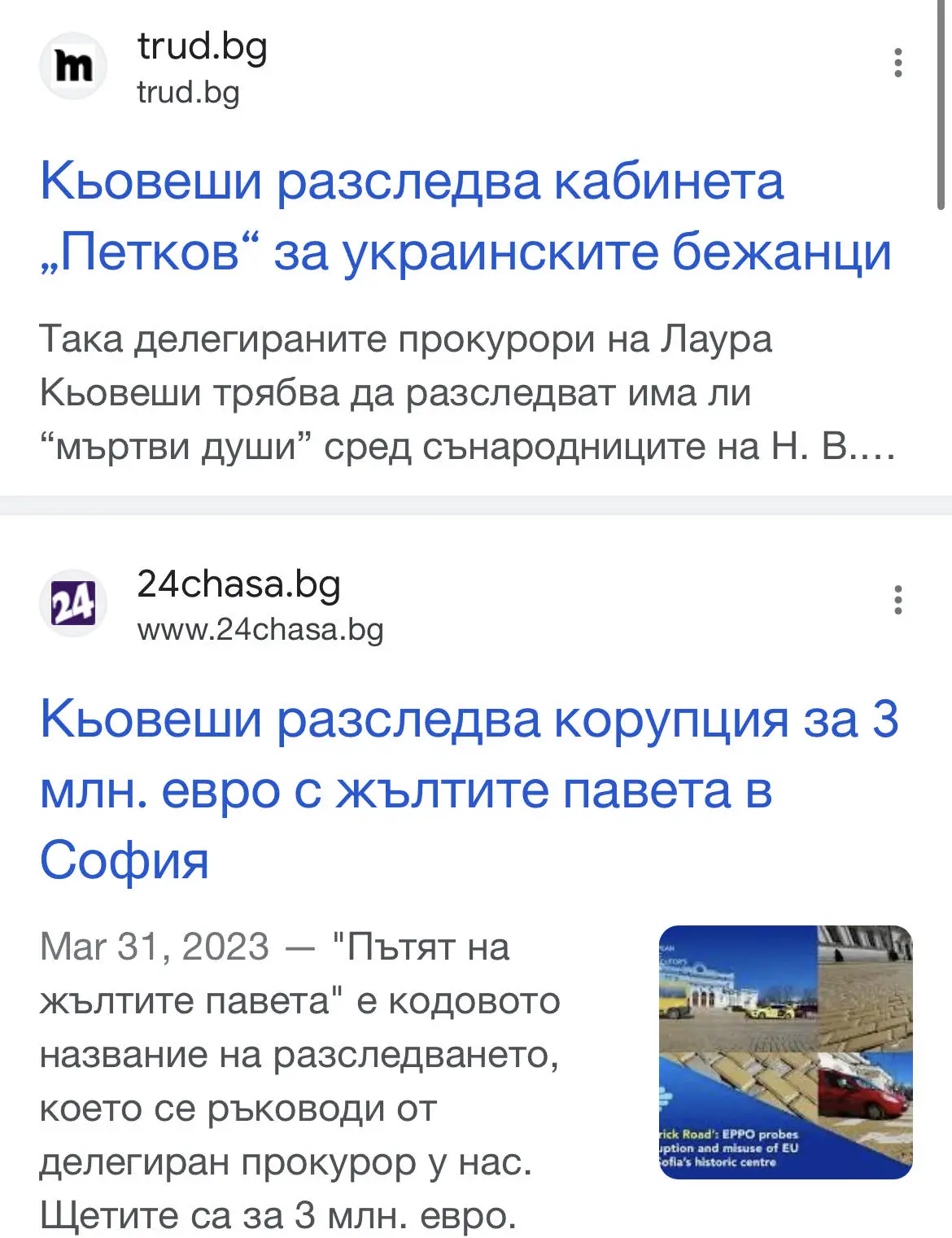Open overflow menu for trud.bg result
Image resolution: width=952 pixels, height=1238 pixels.
(x=897, y=63)
